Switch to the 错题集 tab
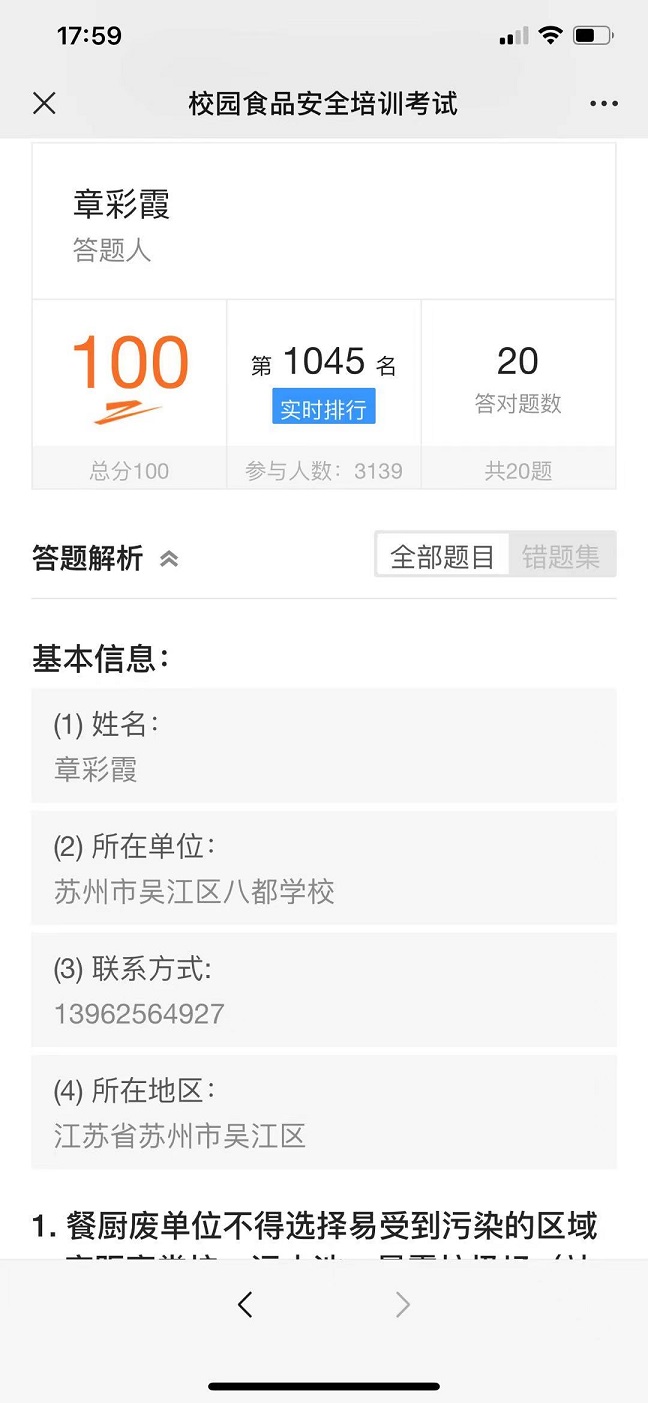The height and width of the screenshot is (1403, 648). (x=561, y=556)
